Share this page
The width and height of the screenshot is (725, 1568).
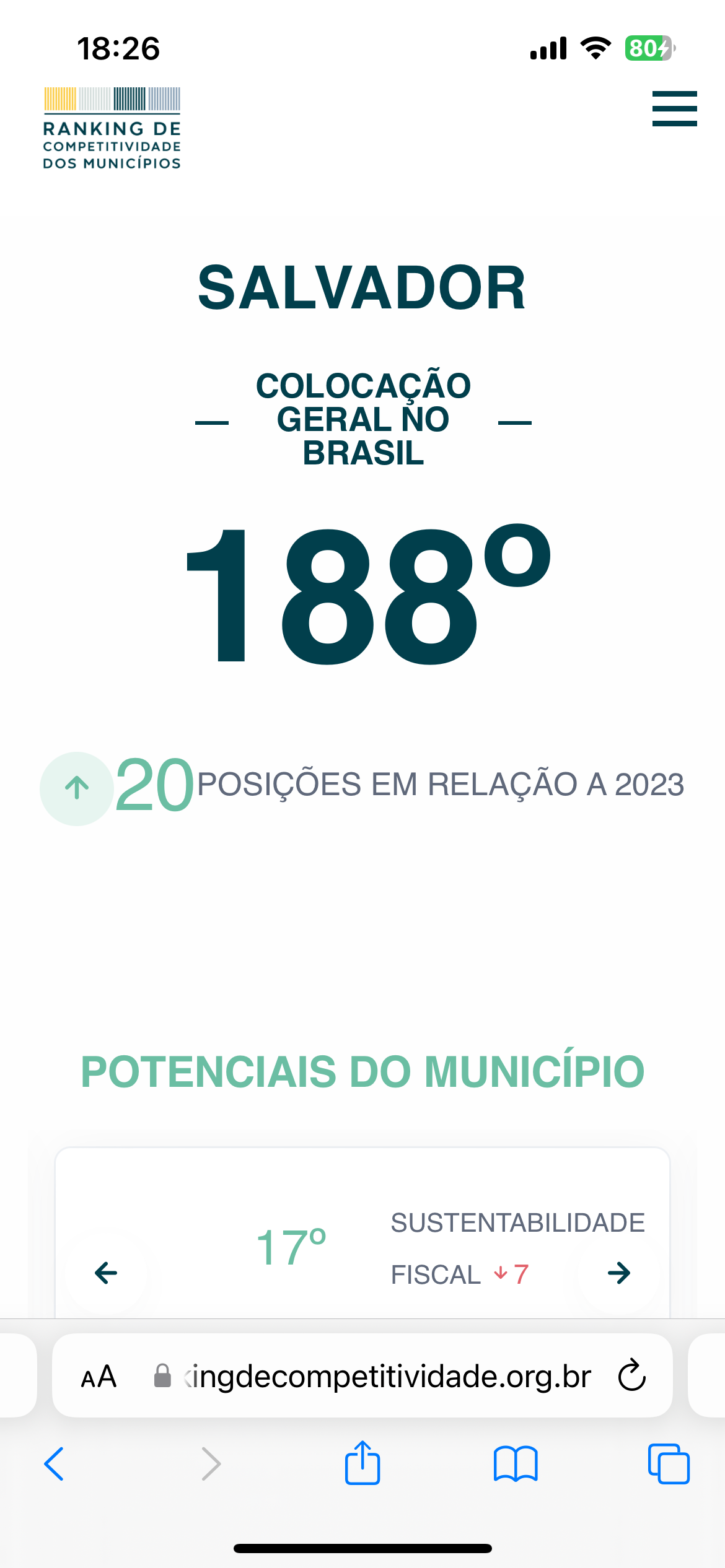[362, 1464]
